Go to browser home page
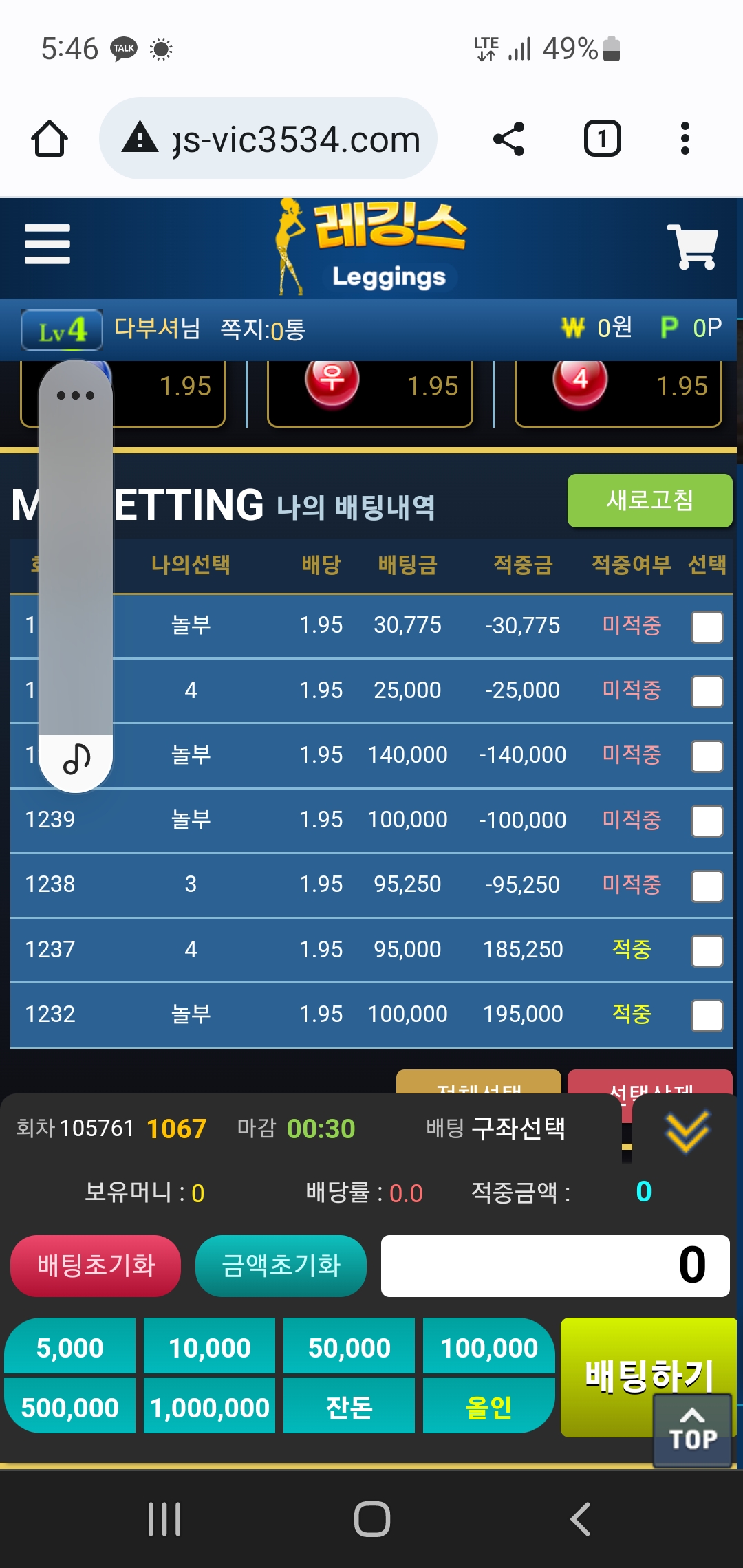The width and height of the screenshot is (743, 1568). tap(50, 139)
